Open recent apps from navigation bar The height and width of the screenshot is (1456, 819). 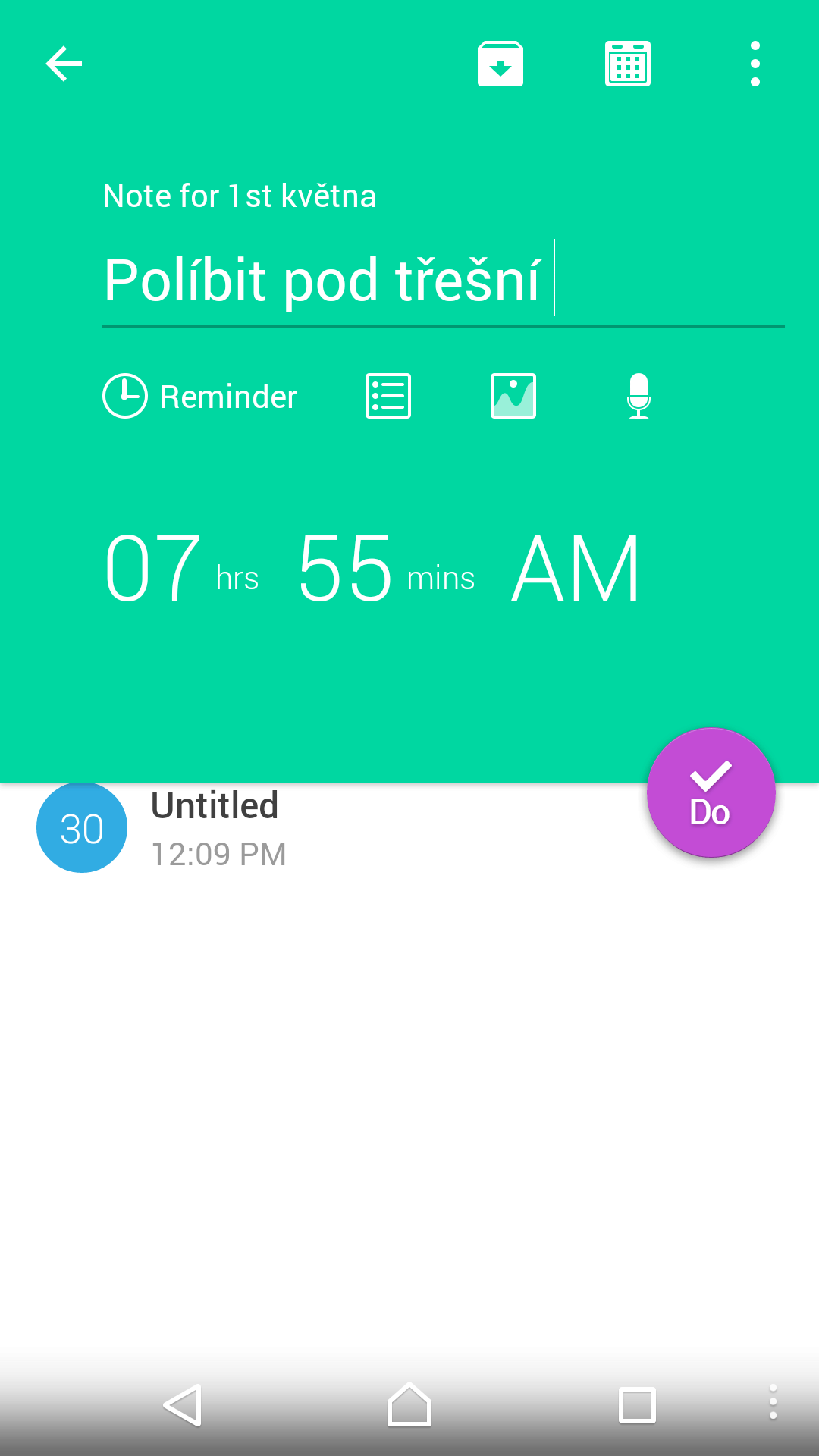point(637,1406)
